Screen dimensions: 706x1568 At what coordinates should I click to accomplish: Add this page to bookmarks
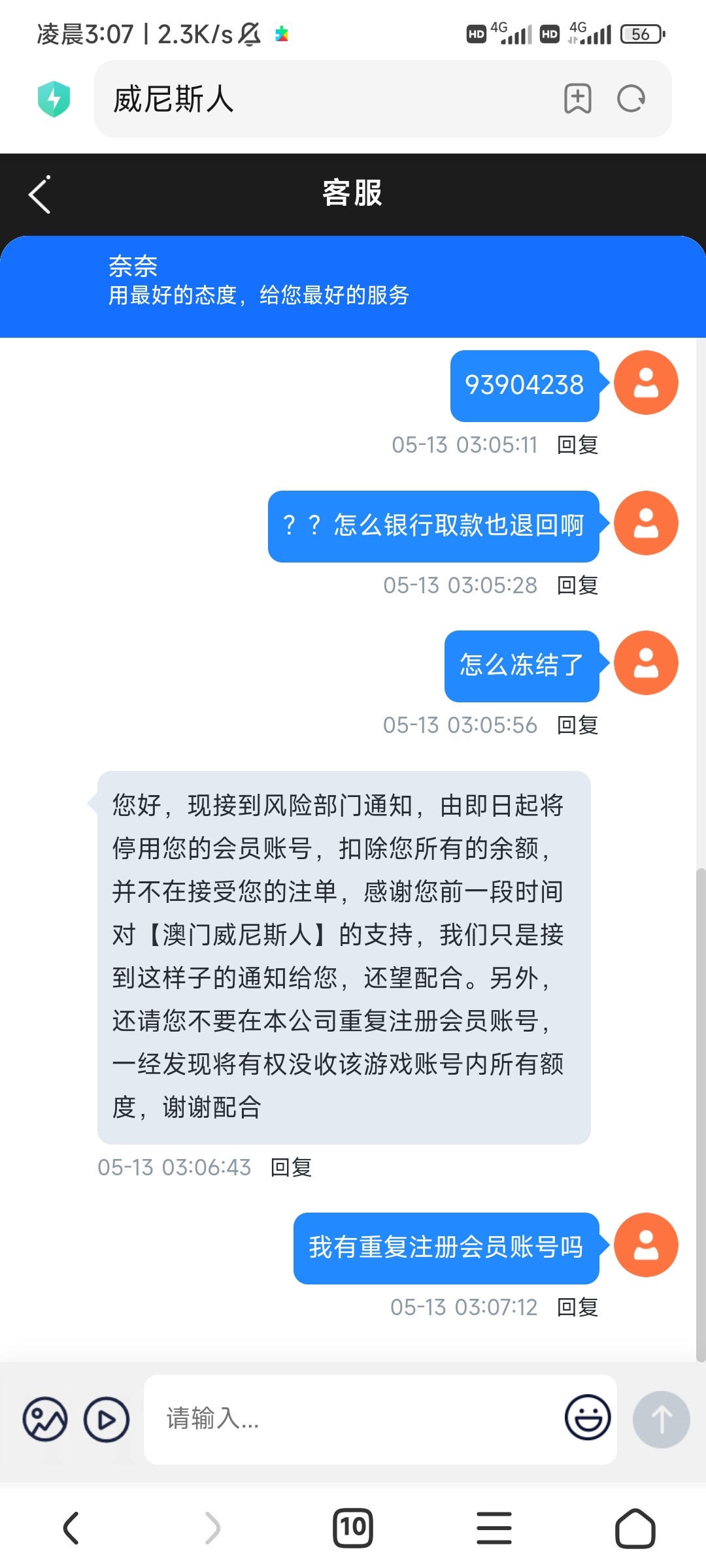[577, 99]
